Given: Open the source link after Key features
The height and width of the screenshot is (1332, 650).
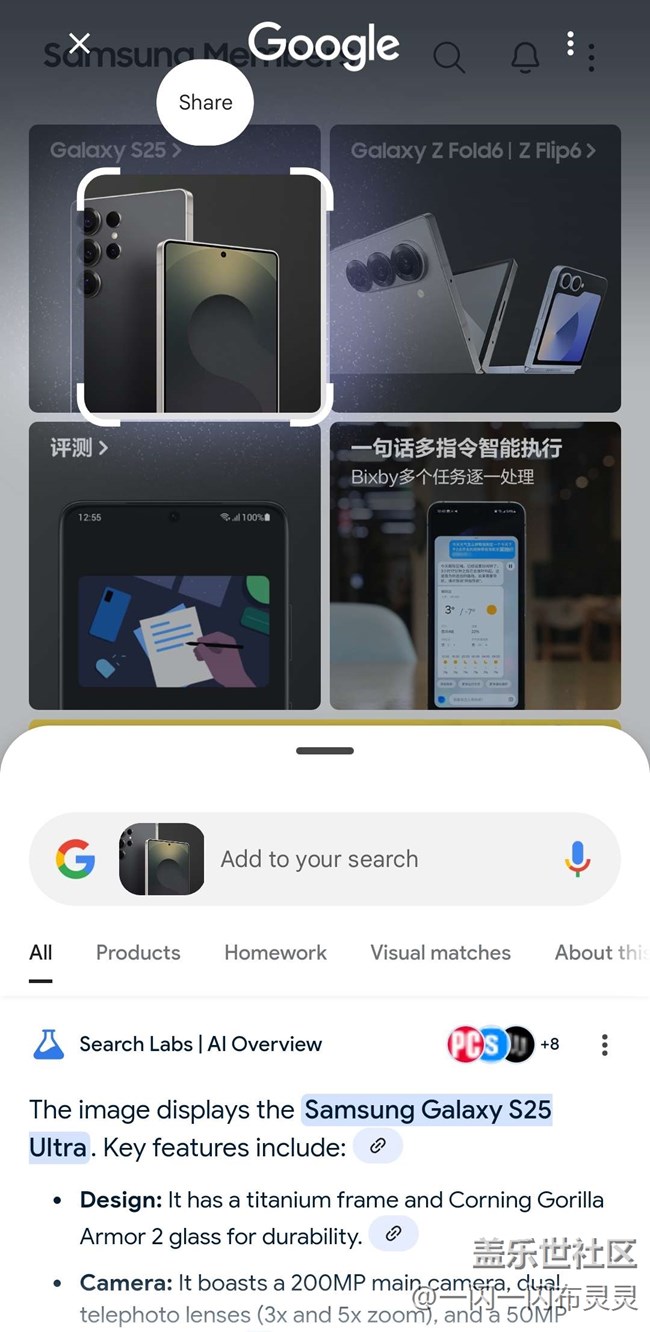Looking at the screenshot, I should (377, 1146).
